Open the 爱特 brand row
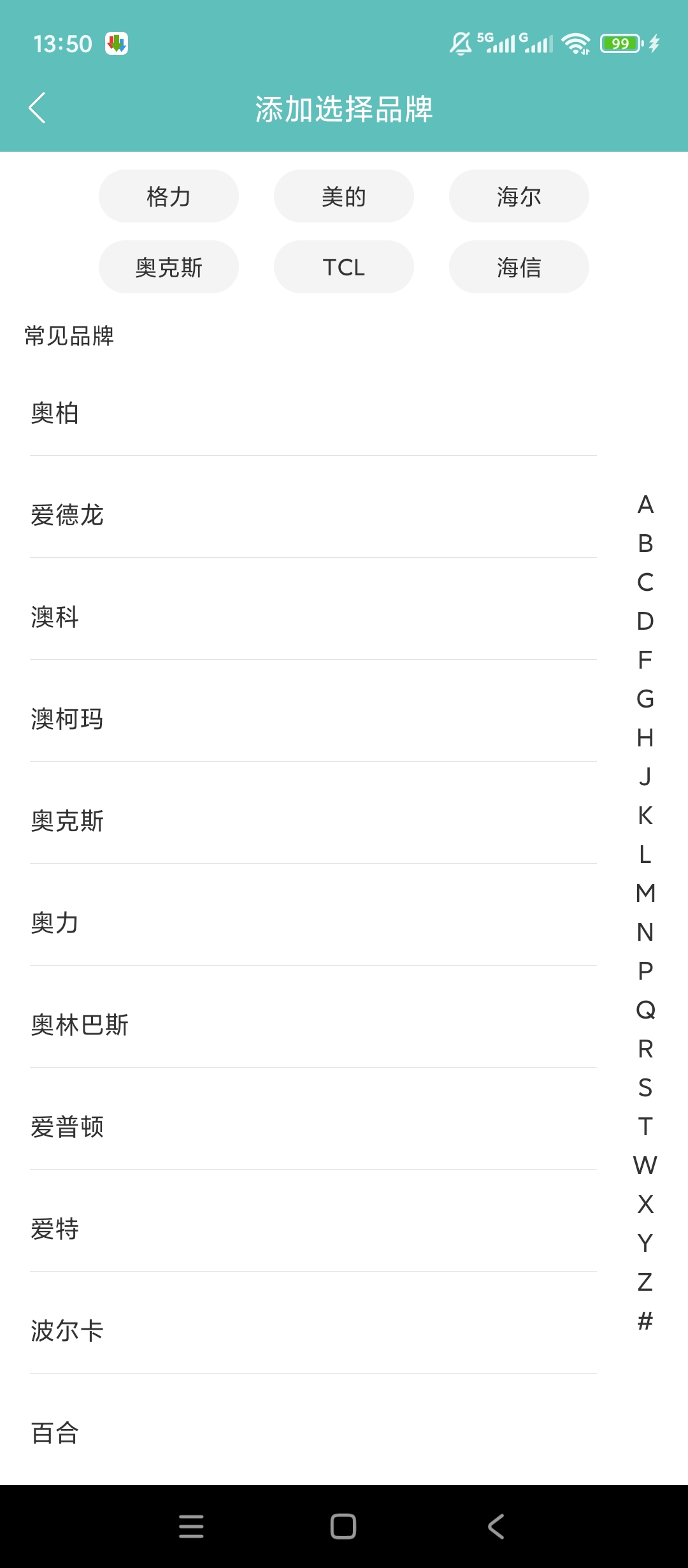 tap(313, 1229)
